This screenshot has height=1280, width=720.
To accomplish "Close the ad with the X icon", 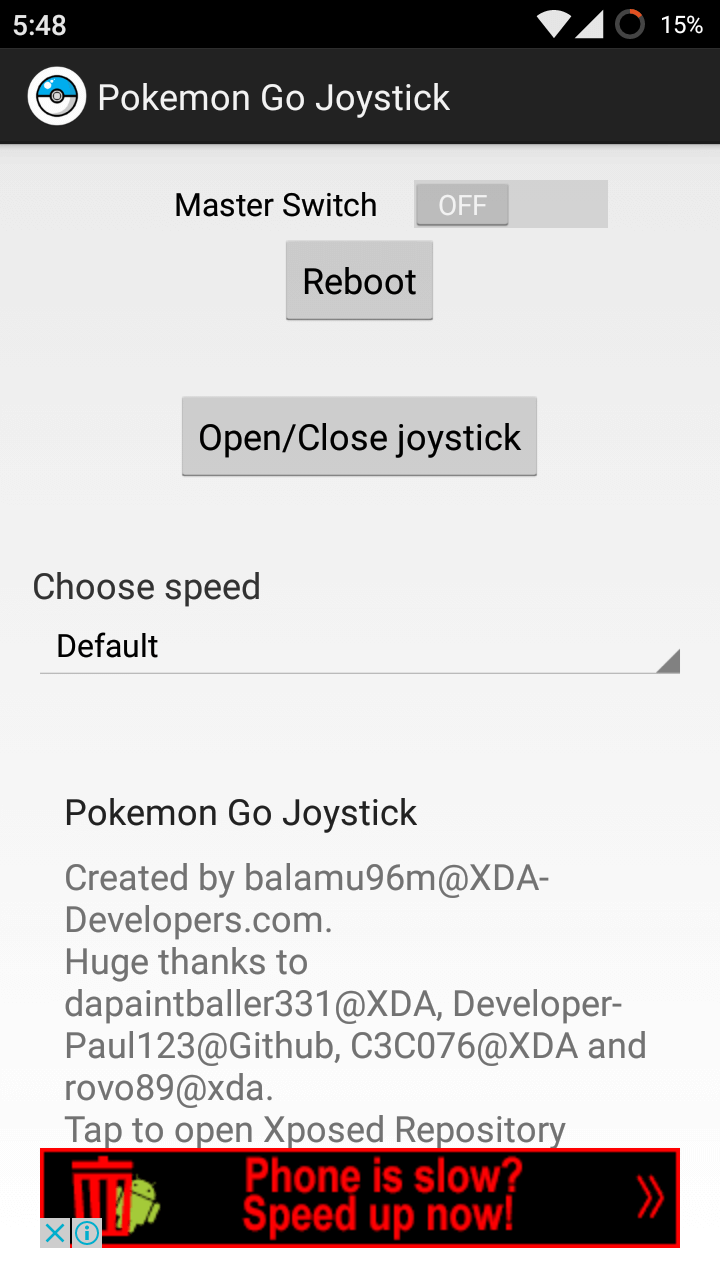I will coord(55,1233).
